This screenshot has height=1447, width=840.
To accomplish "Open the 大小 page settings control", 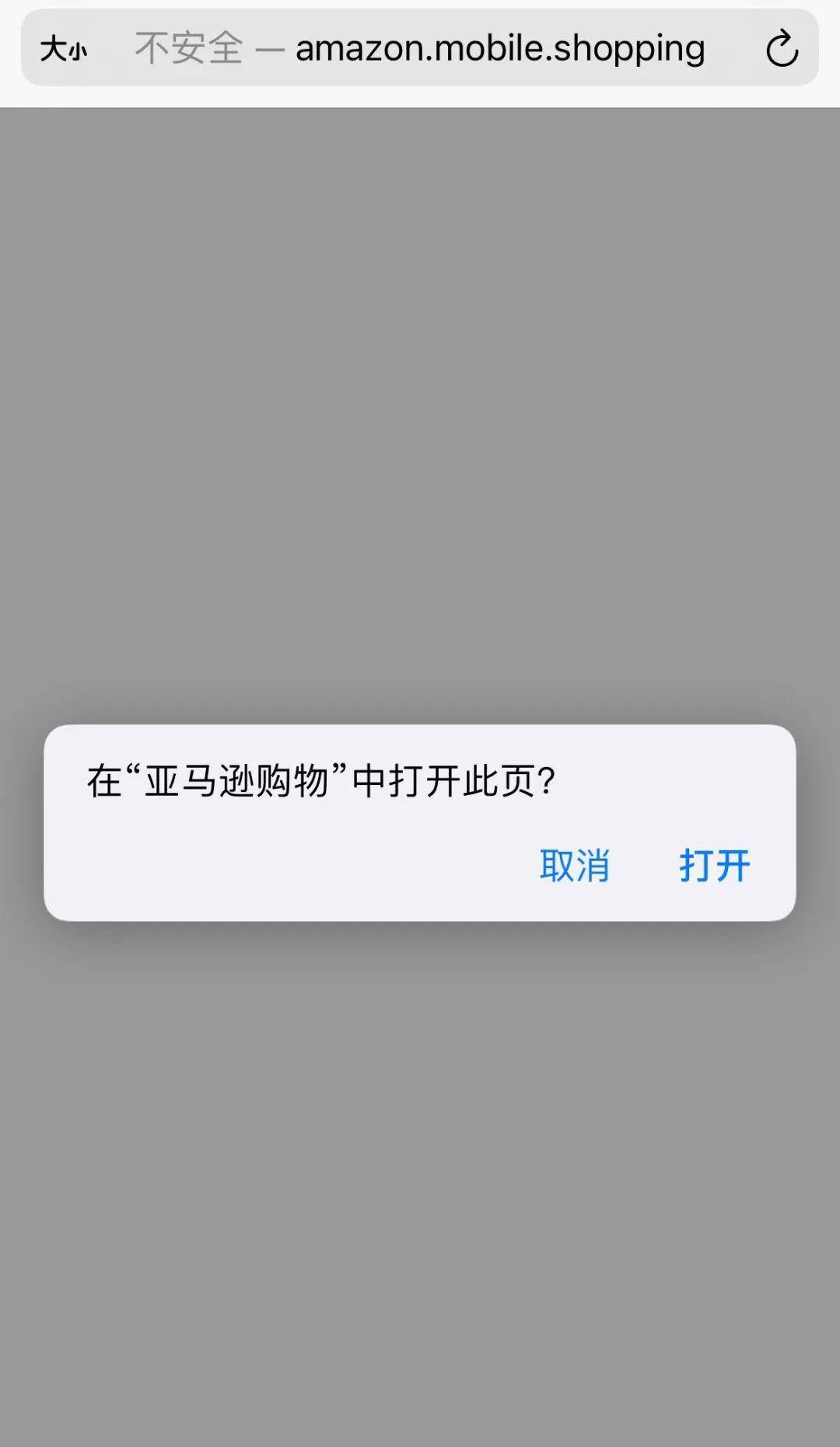I will point(65,48).
